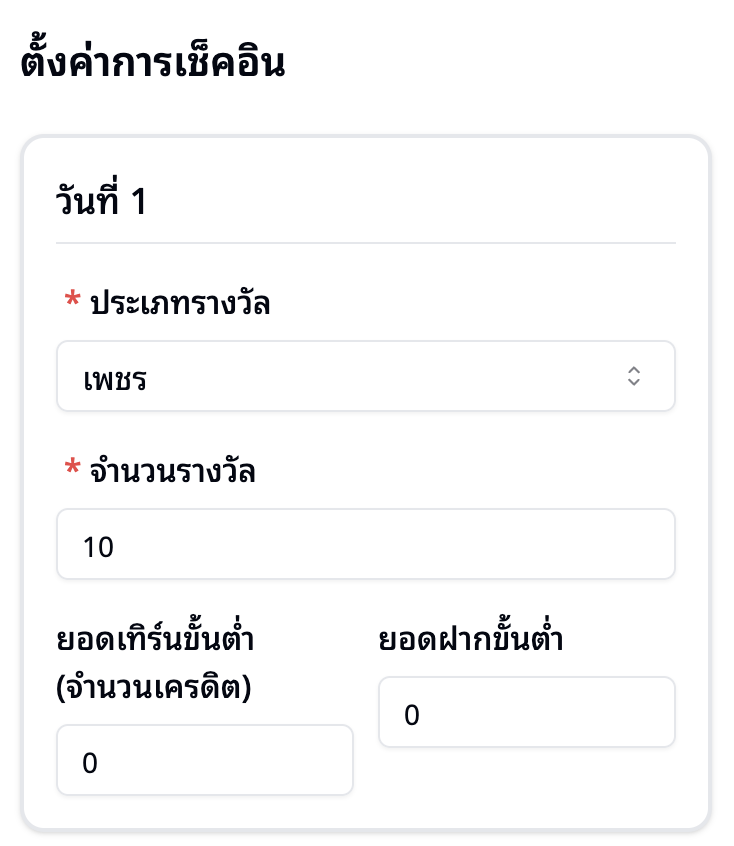Click the 0 in the minimum turnover box

90,763
